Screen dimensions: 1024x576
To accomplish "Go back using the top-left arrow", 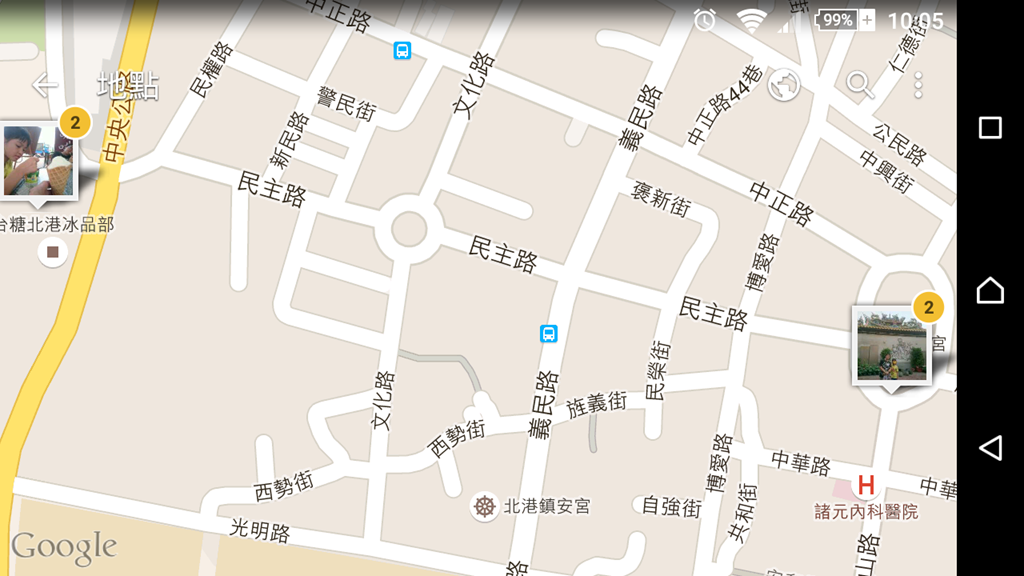I will pyautogui.click(x=45, y=86).
